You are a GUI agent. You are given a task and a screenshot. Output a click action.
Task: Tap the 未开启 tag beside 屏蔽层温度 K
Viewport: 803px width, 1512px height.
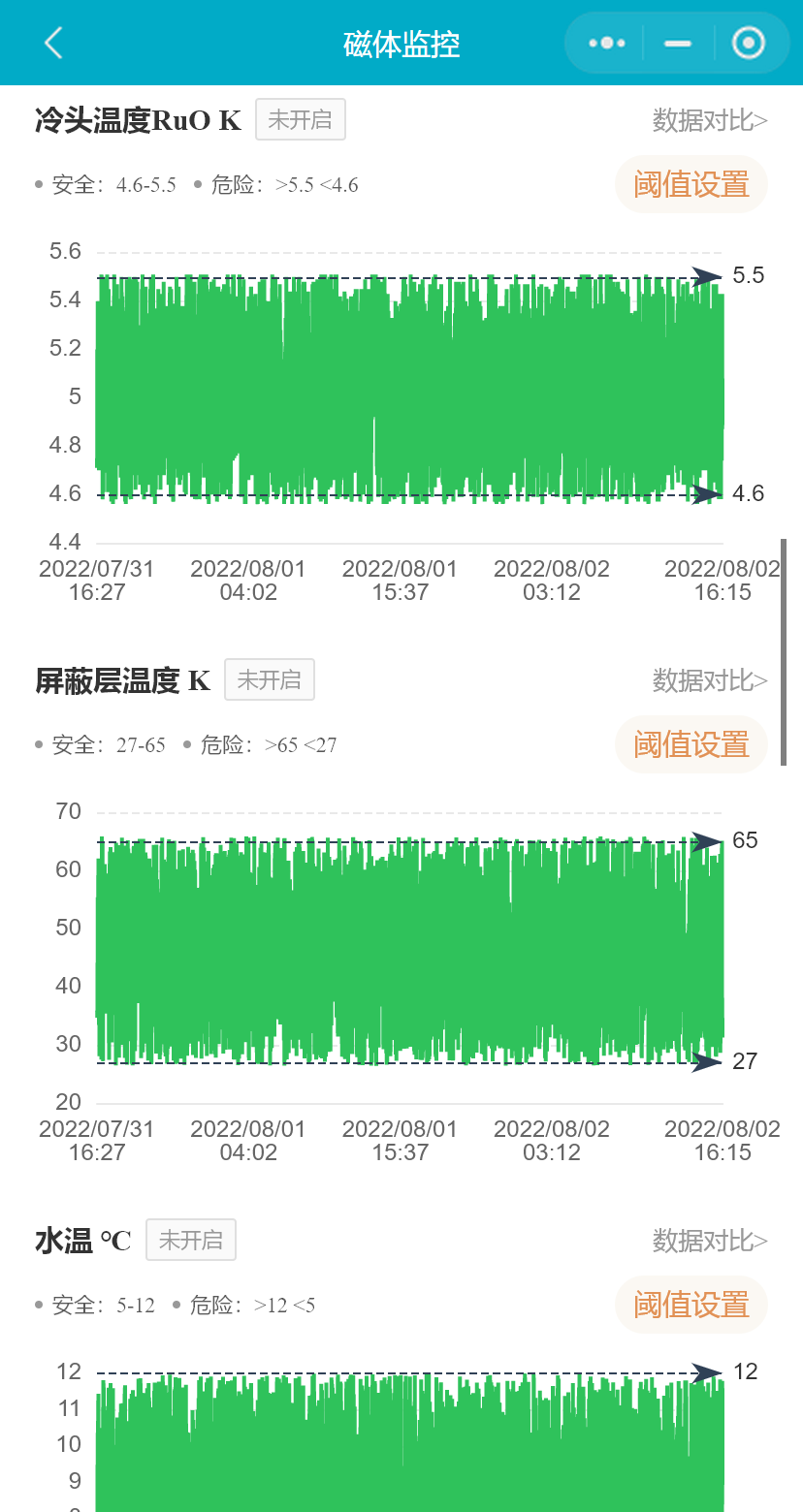[269, 679]
